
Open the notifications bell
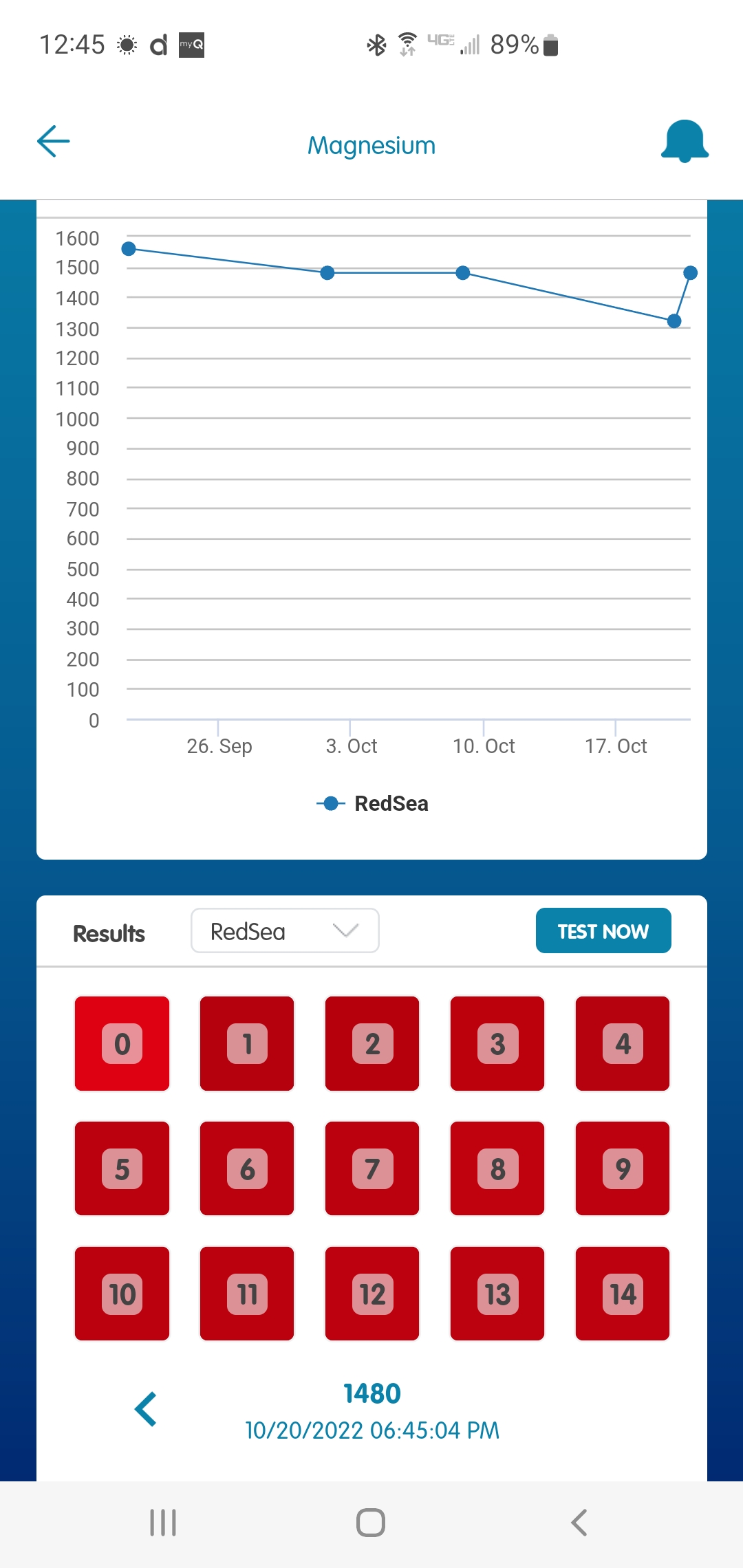(685, 141)
